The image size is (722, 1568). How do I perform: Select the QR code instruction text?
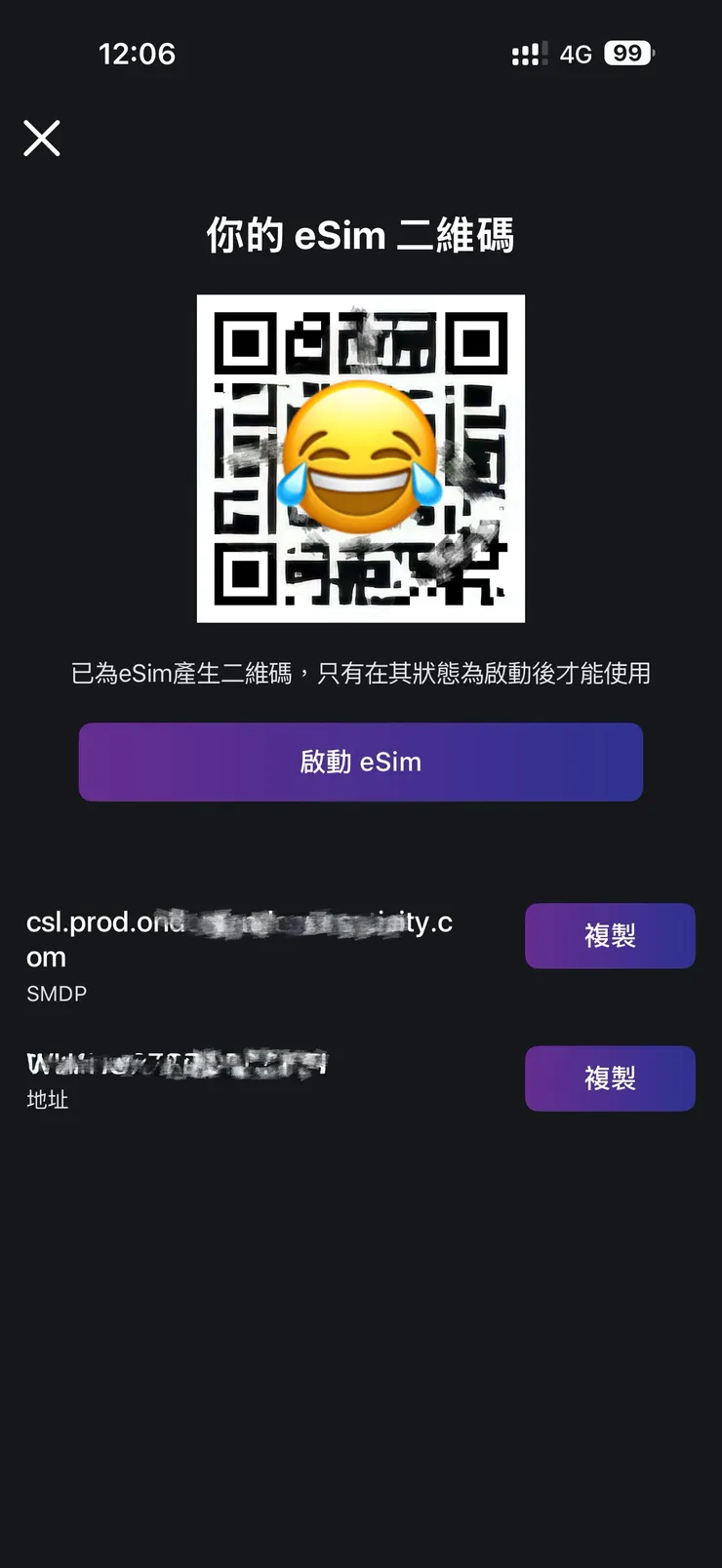(x=360, y=674)
